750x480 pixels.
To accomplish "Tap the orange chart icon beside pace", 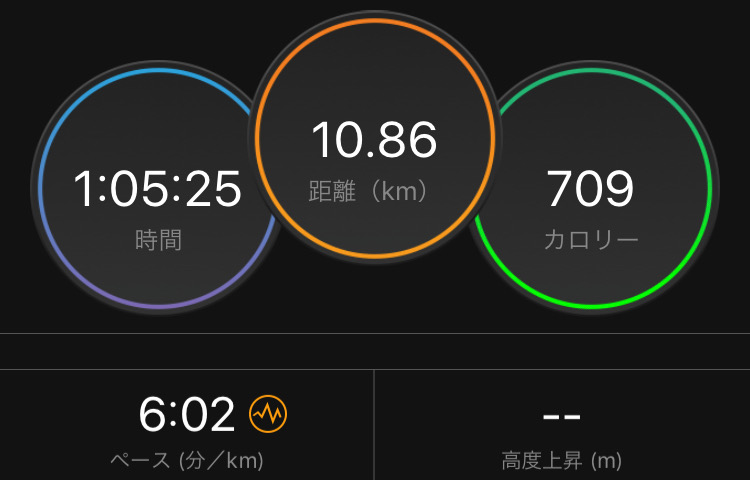I will tap(268, 414).
